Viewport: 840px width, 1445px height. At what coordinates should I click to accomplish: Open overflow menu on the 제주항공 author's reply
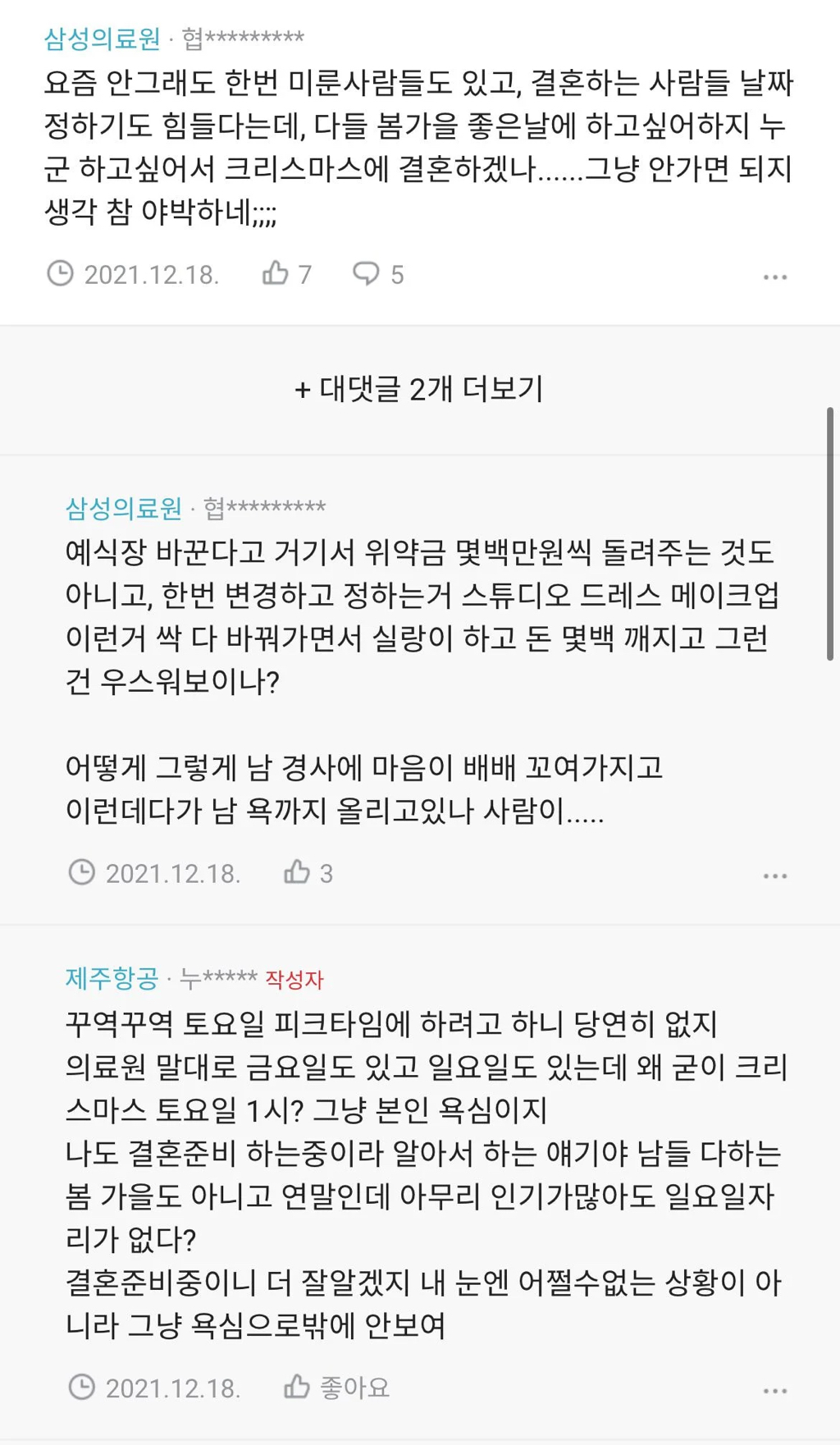(774, 1391)
